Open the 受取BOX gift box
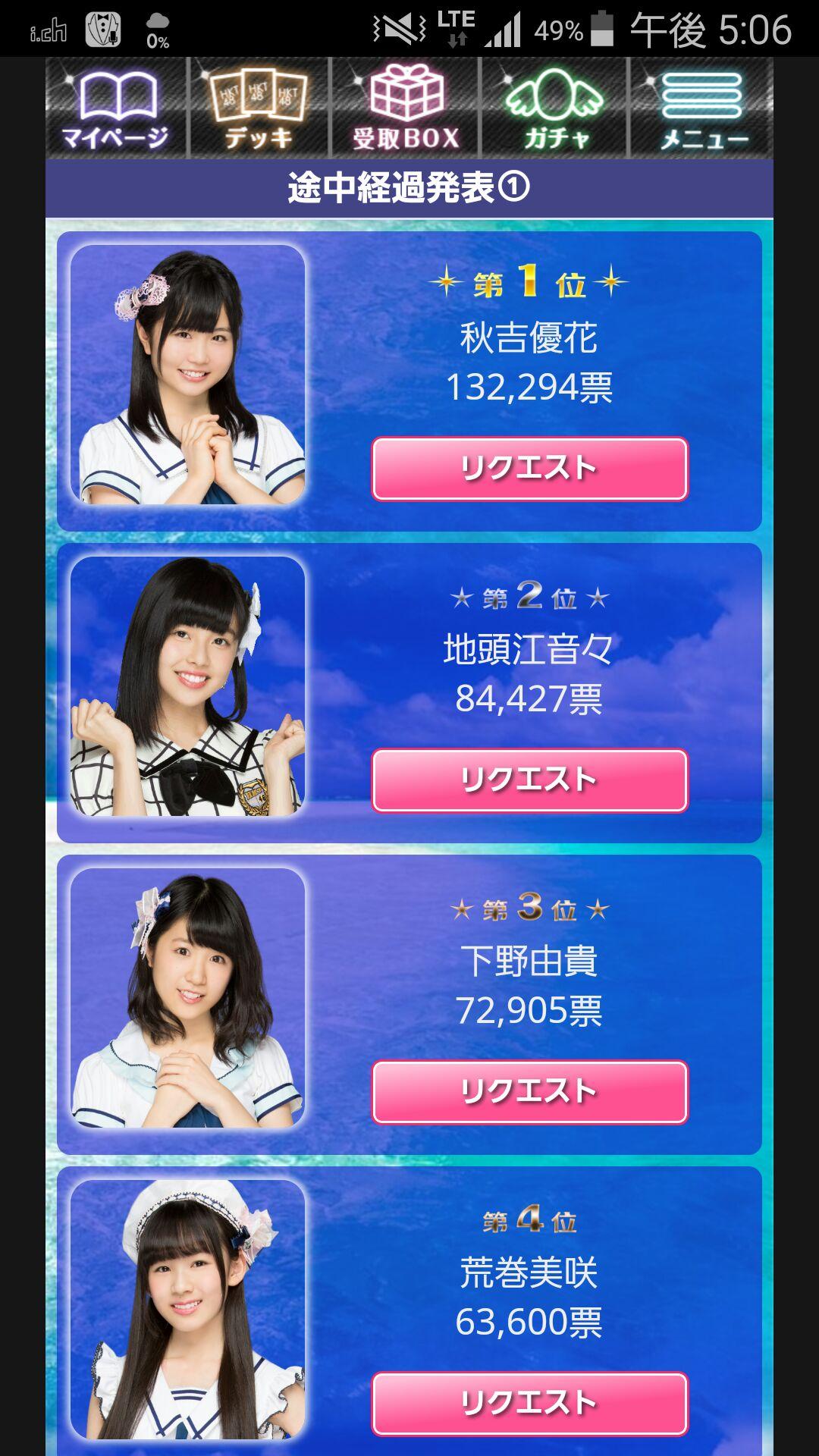 click(x=406, y=108)
